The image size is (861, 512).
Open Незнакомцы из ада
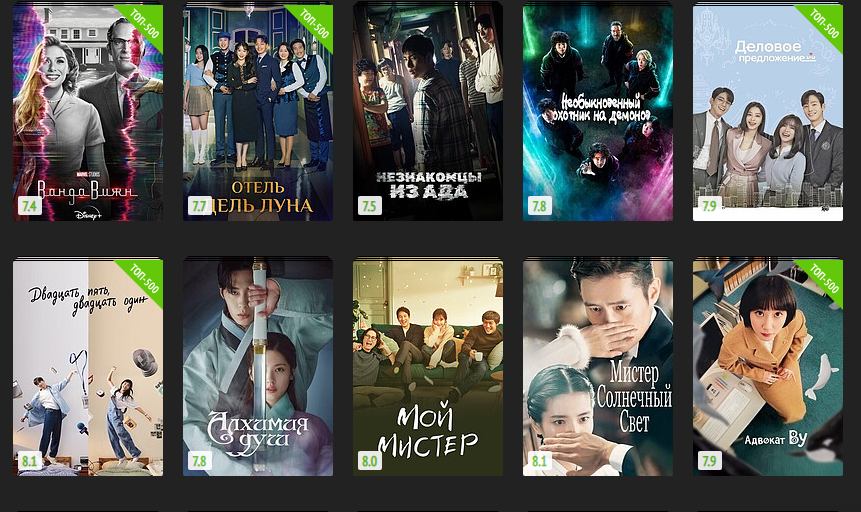428,112
